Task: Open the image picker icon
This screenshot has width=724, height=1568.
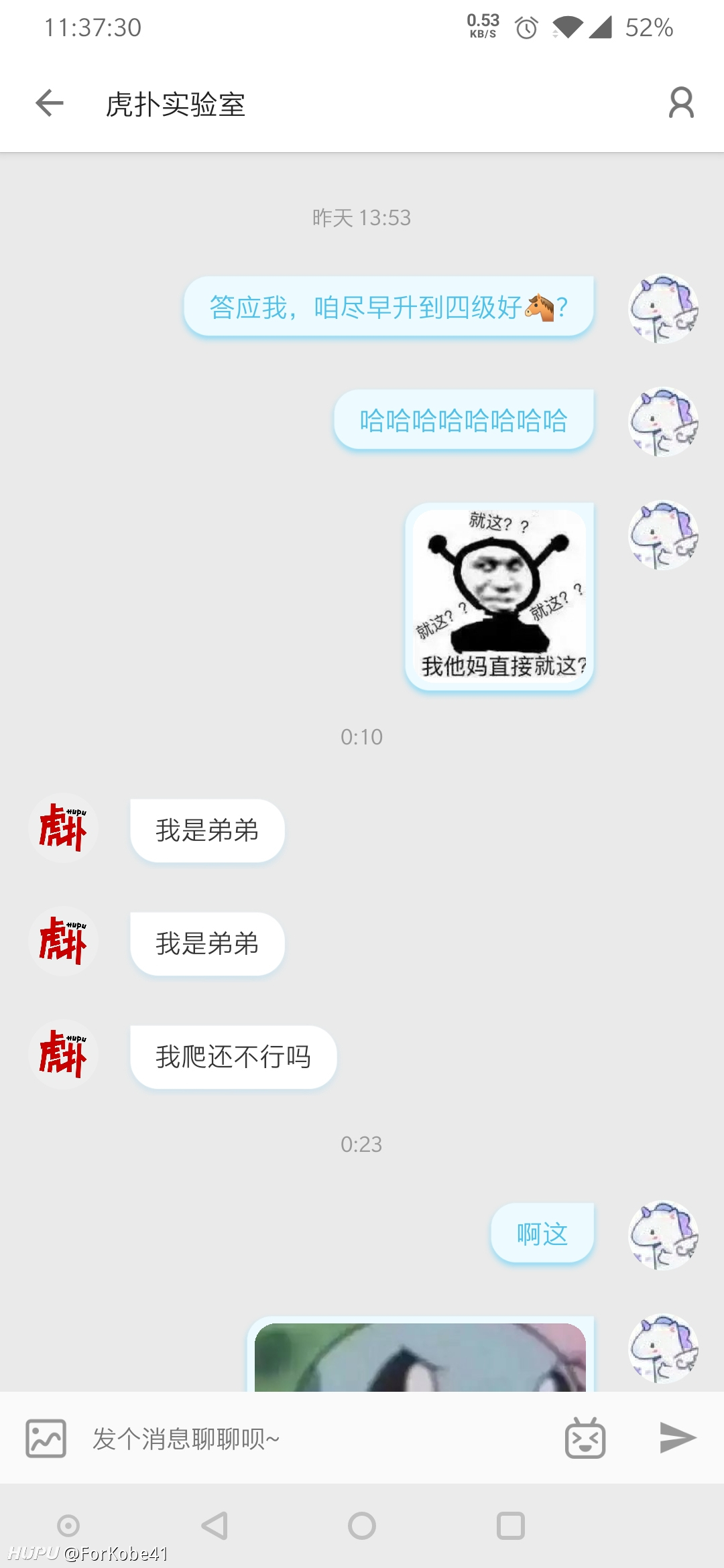Action: click(46, 1438)
